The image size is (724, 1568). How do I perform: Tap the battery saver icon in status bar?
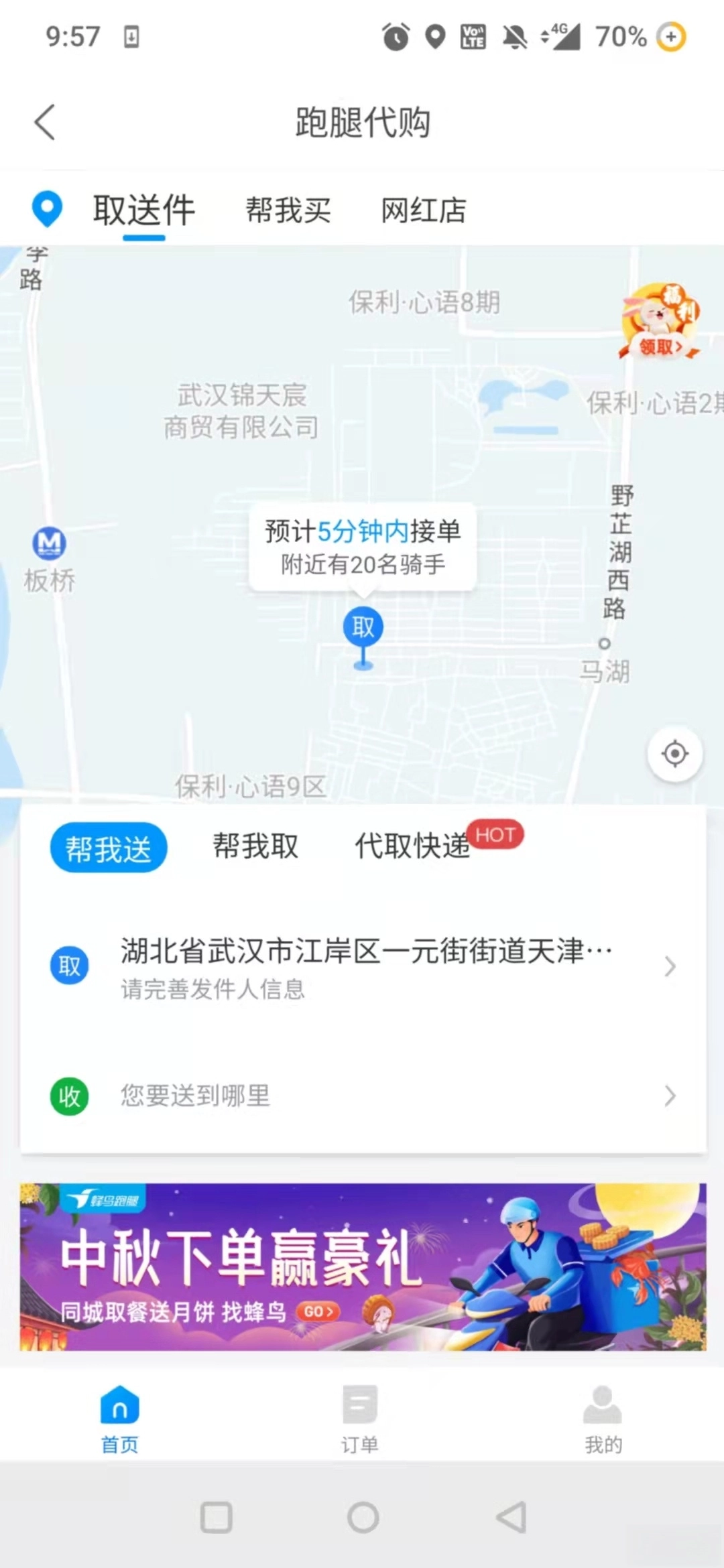670,38
